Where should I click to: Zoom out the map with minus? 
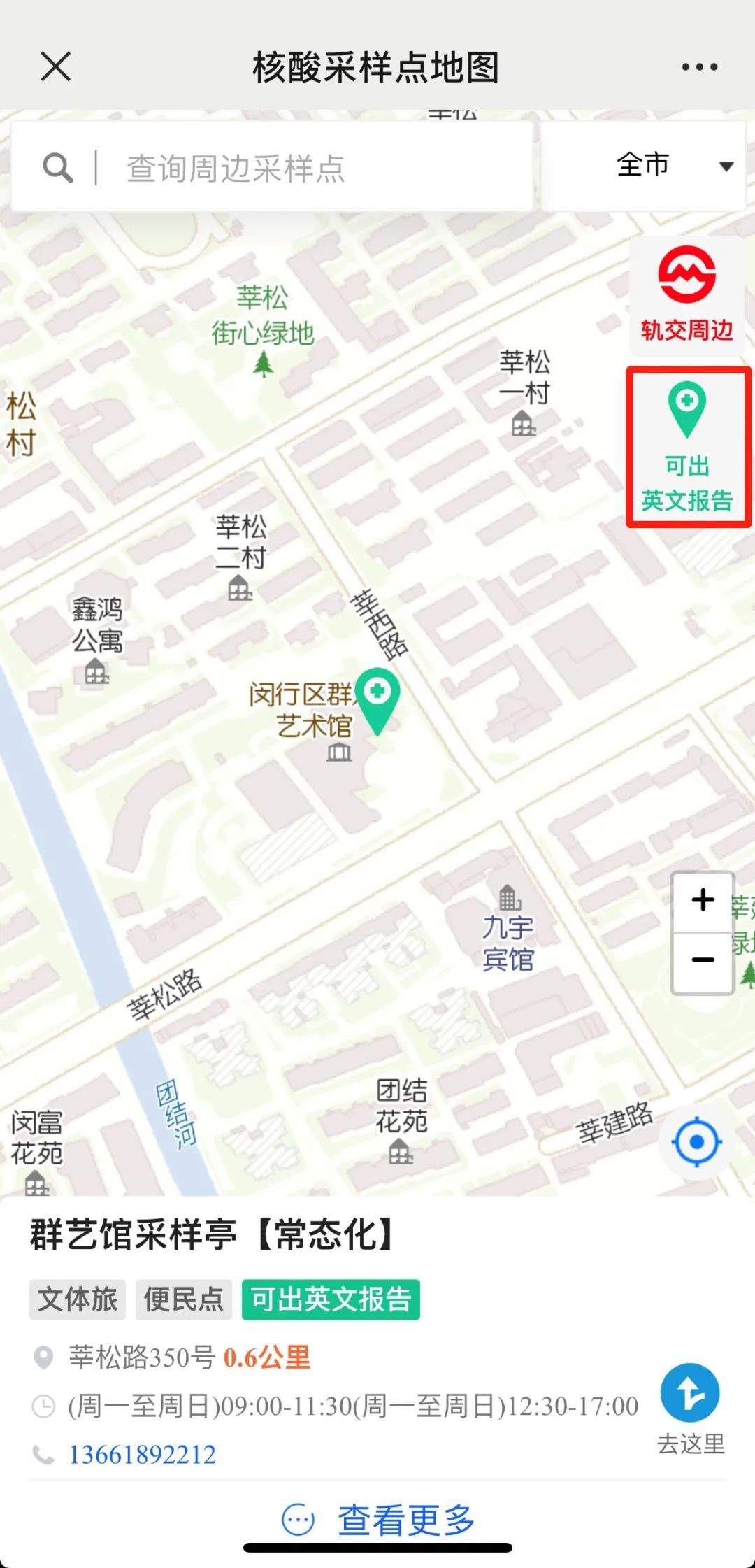point(703,960)
